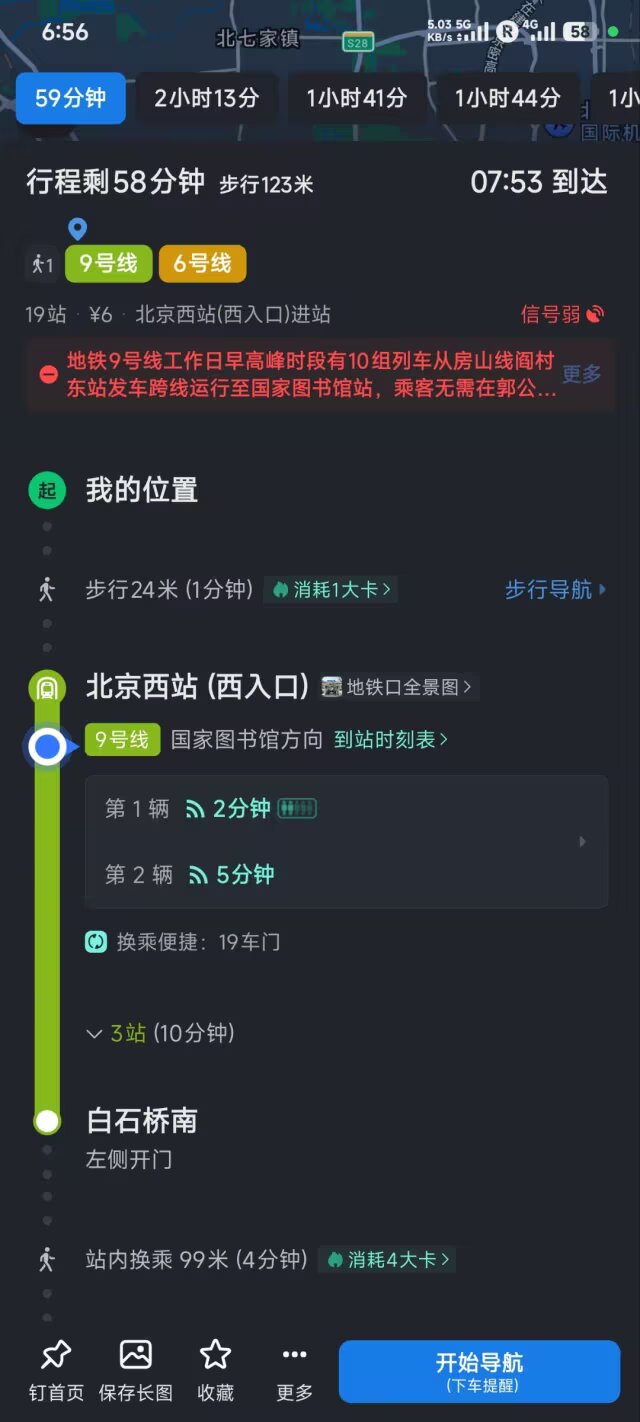The image size is (640, 1422).
Task: Select the 59分钟 route option
Action: click(70, 98)
